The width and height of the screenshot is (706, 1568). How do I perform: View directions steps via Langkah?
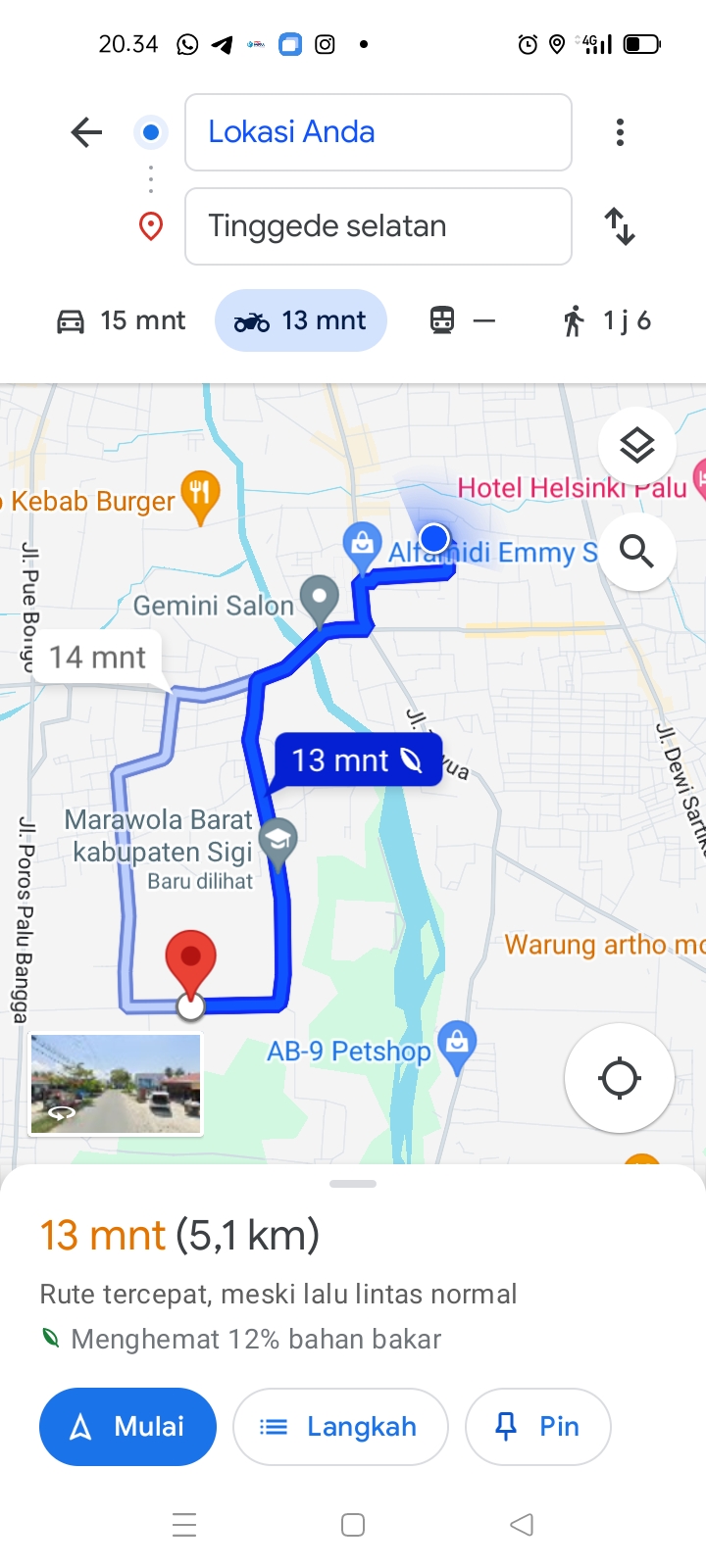[340, 1427]
